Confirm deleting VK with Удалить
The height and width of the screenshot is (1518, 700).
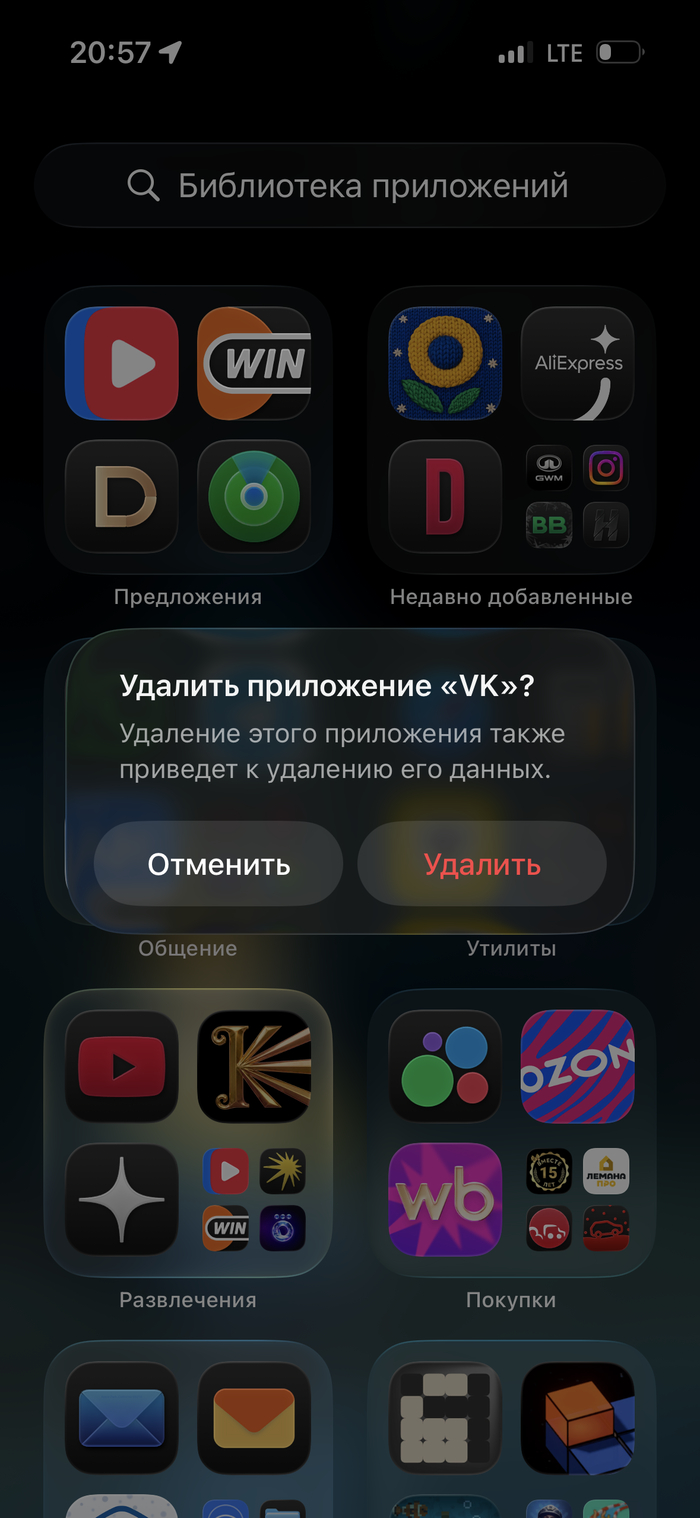[x=482, y=864]
